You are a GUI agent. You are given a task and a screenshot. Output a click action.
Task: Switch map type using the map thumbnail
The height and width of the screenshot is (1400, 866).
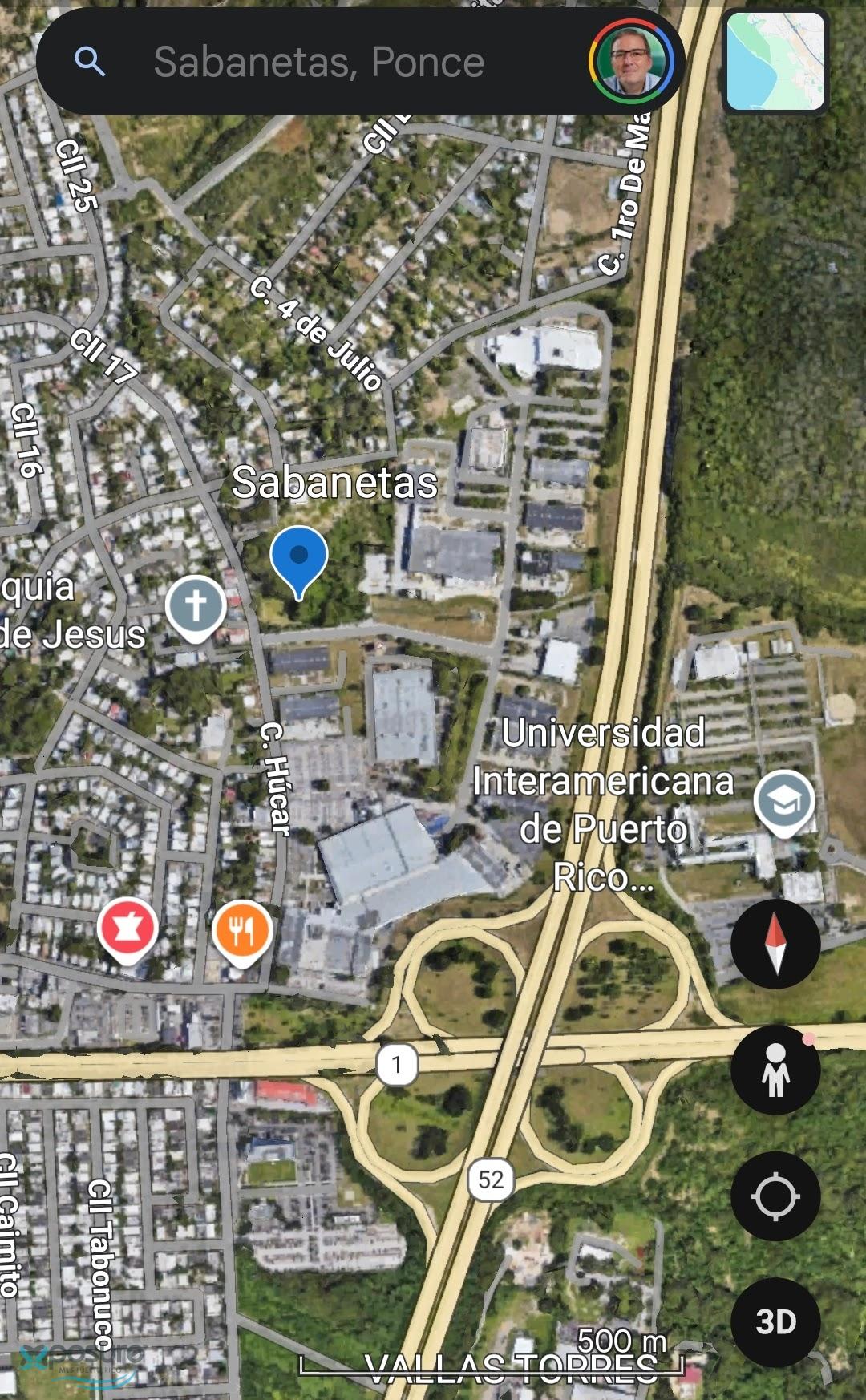(x=775, y=62)
